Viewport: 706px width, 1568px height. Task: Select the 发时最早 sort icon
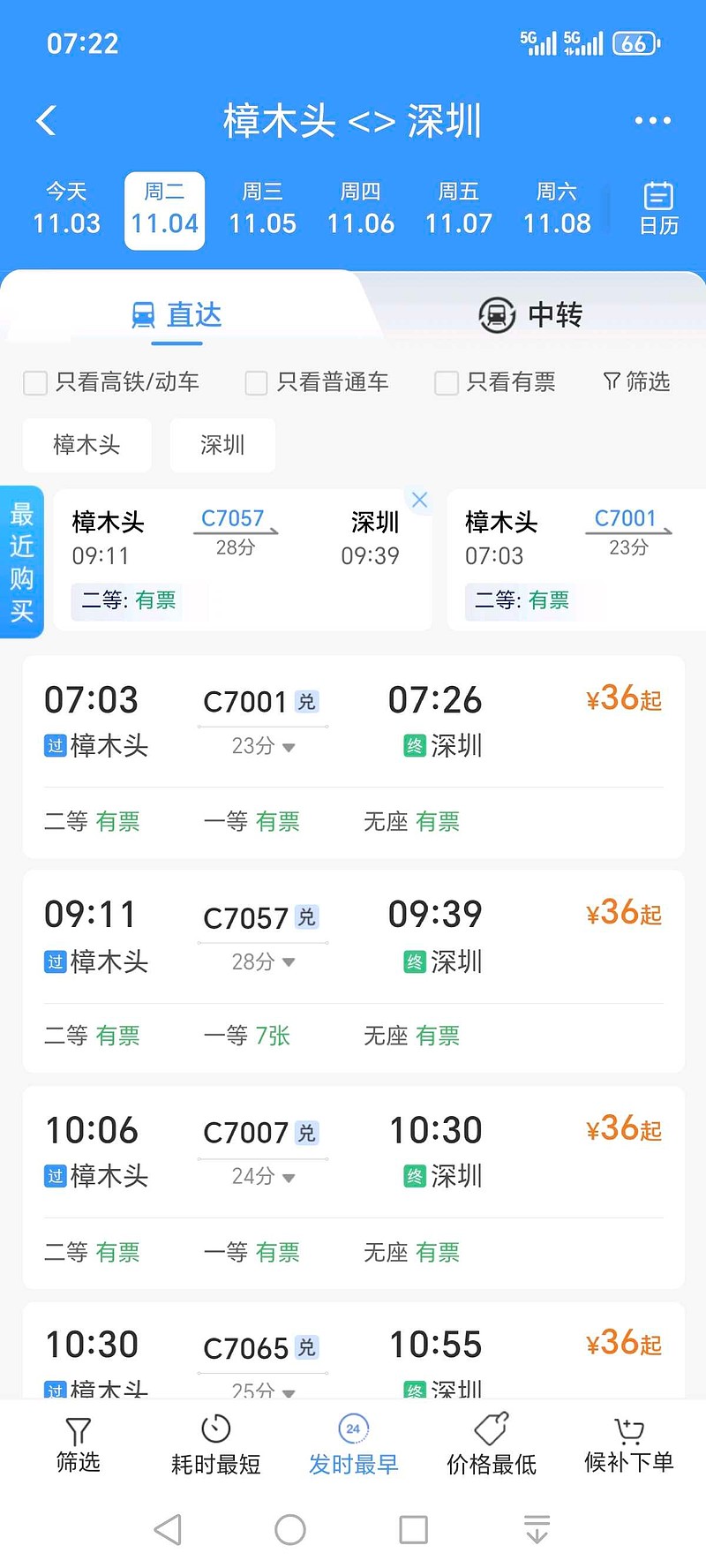(353, 1429)
